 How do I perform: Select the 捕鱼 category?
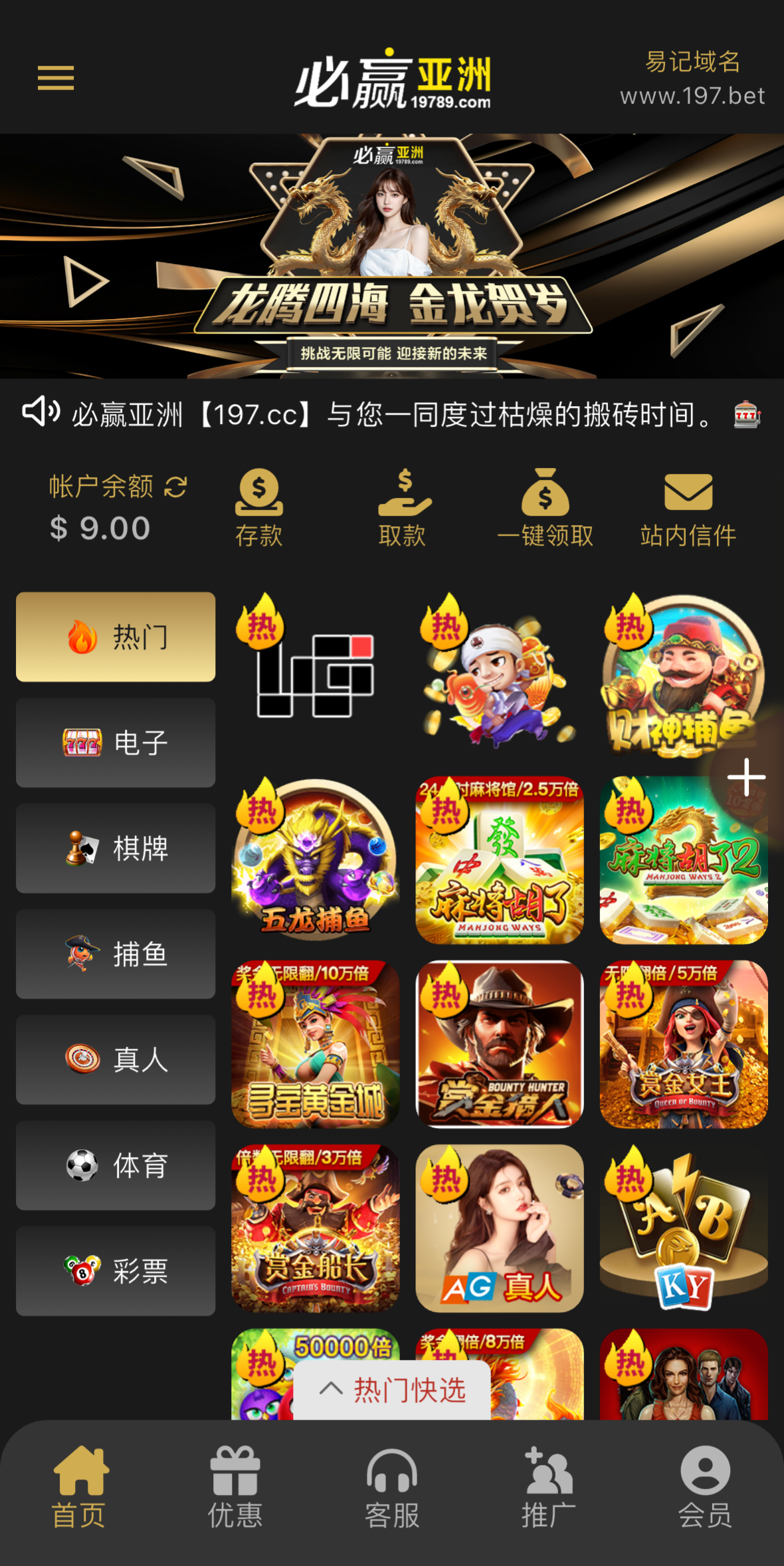tap(116, 954)
